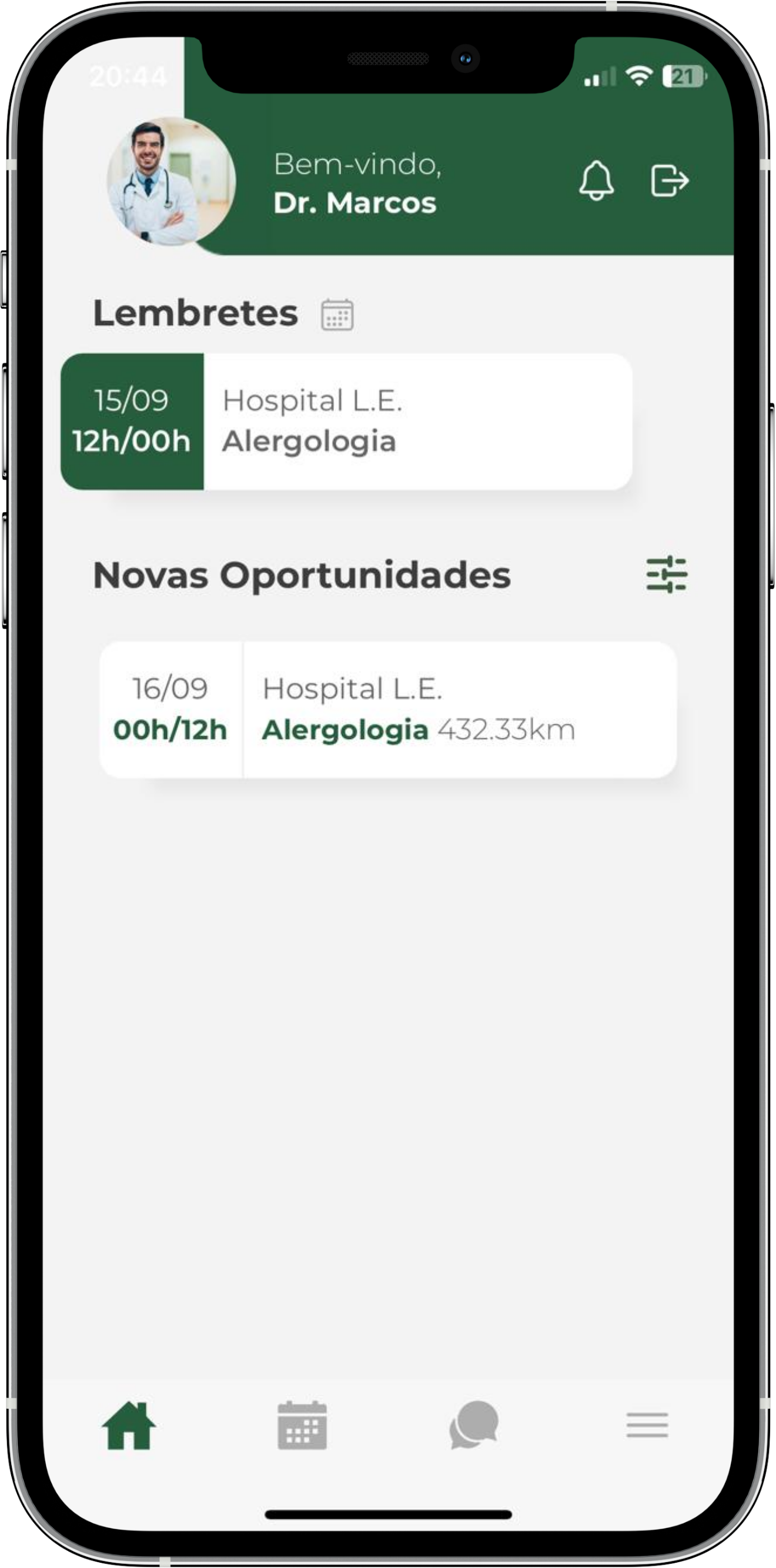Log out with the exit icon

[x=670, y=180]
